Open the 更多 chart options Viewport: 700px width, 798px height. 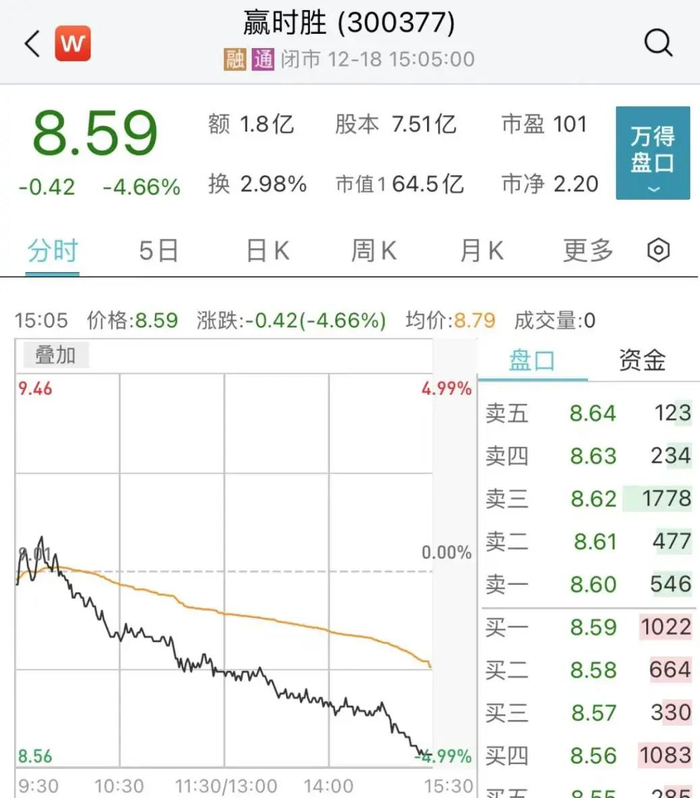click(x=588, y=251)
